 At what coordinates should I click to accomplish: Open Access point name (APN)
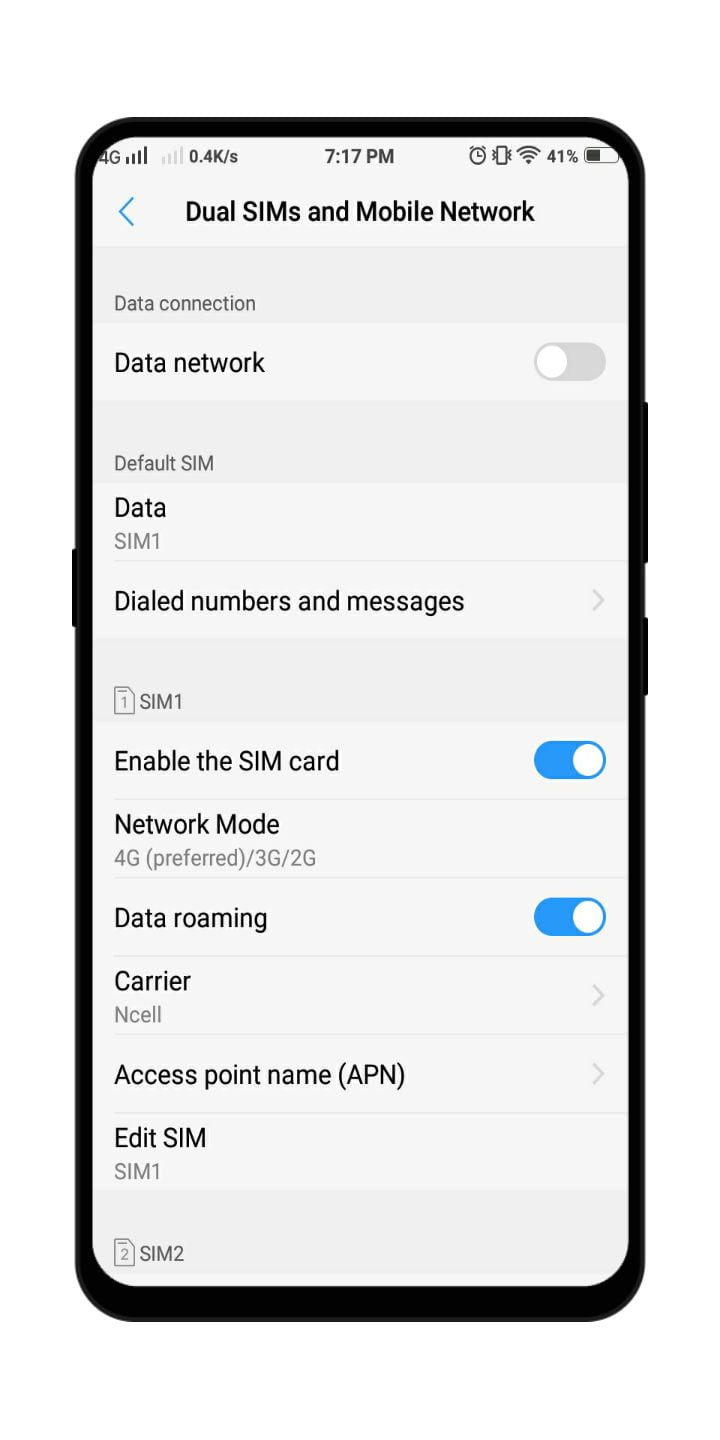360,1074
